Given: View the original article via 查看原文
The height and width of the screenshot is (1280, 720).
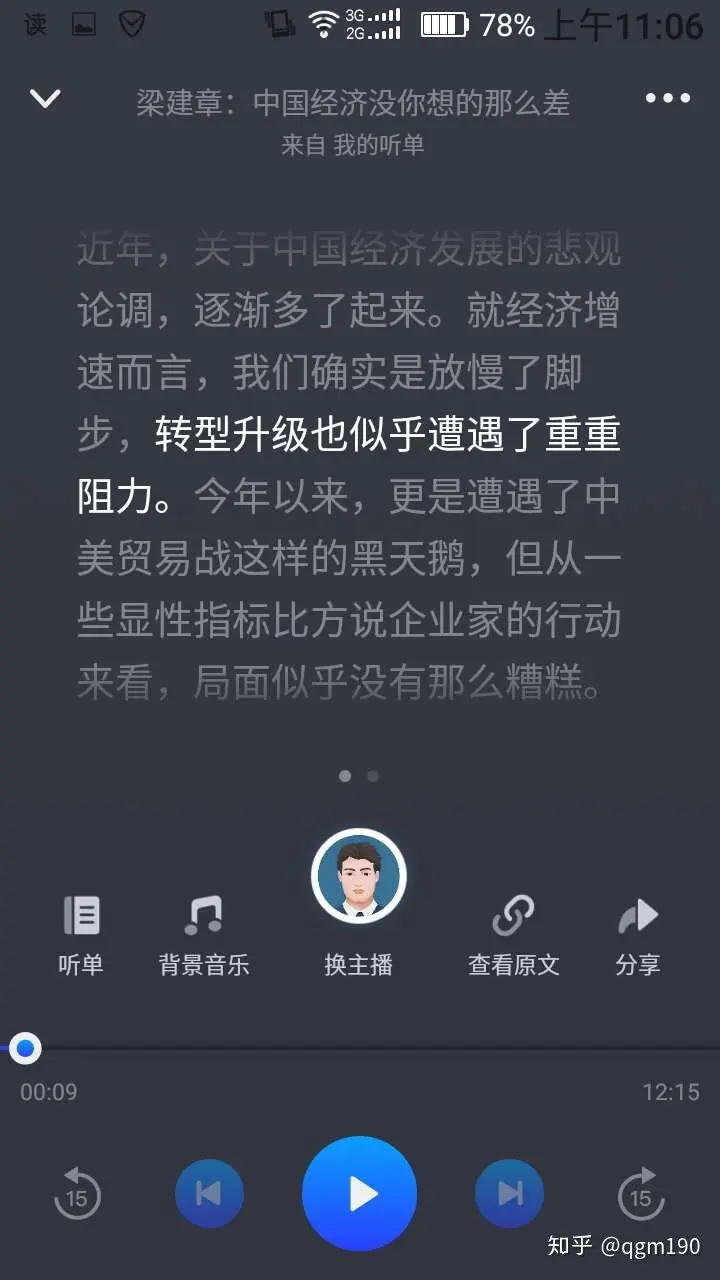Looking at the screenshot, I should [x=513, y=934].
